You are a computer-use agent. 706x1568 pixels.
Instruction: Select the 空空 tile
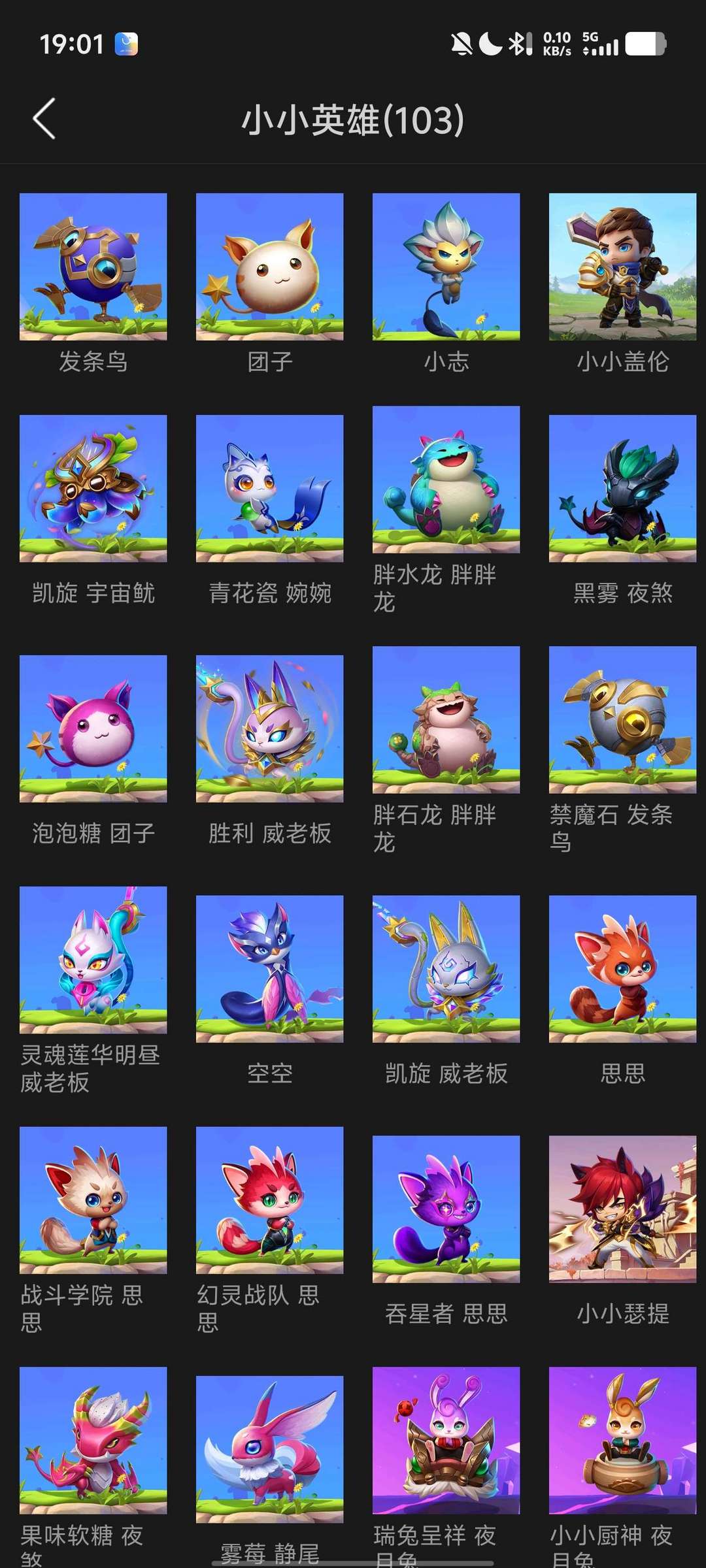tap(269, 969)
